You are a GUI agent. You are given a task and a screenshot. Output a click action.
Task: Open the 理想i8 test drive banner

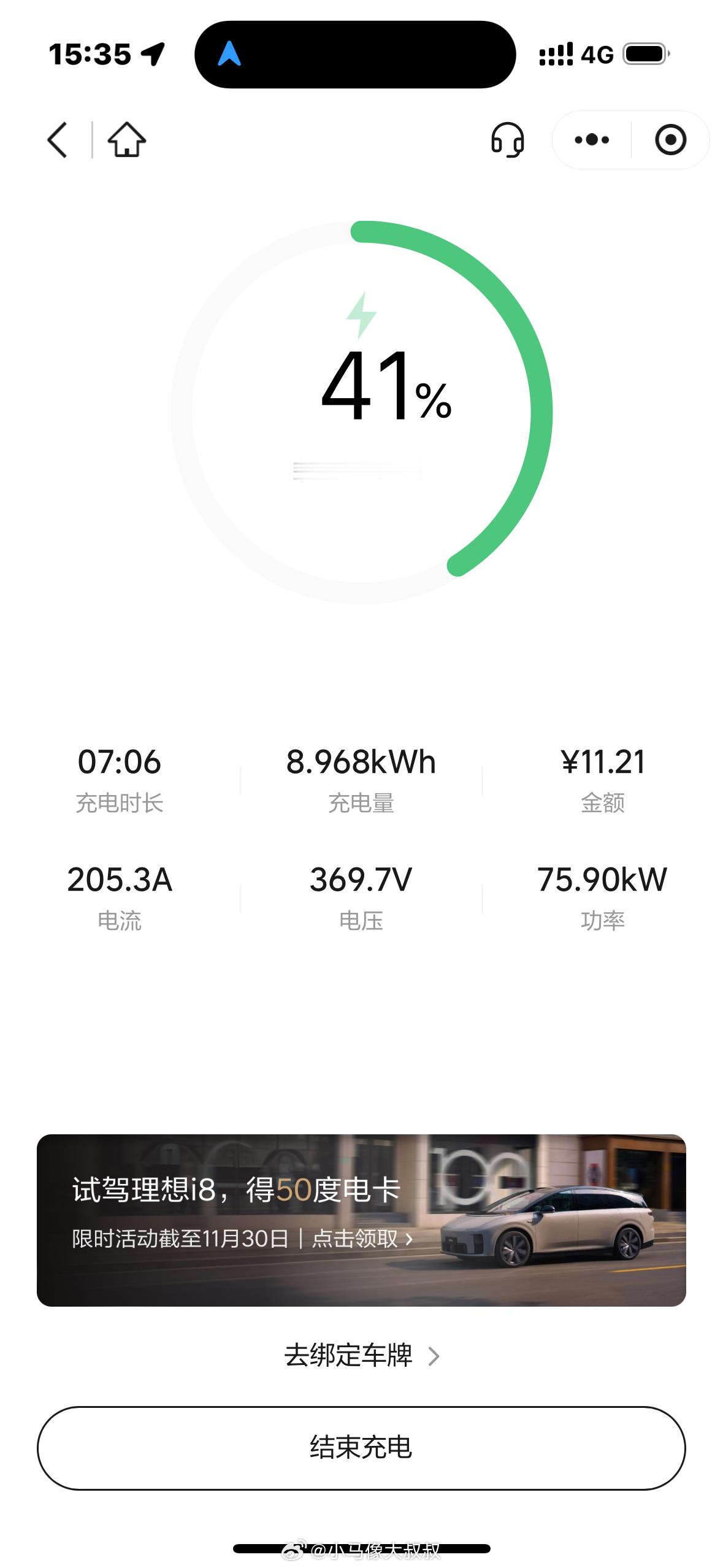tap(361, 1220)
